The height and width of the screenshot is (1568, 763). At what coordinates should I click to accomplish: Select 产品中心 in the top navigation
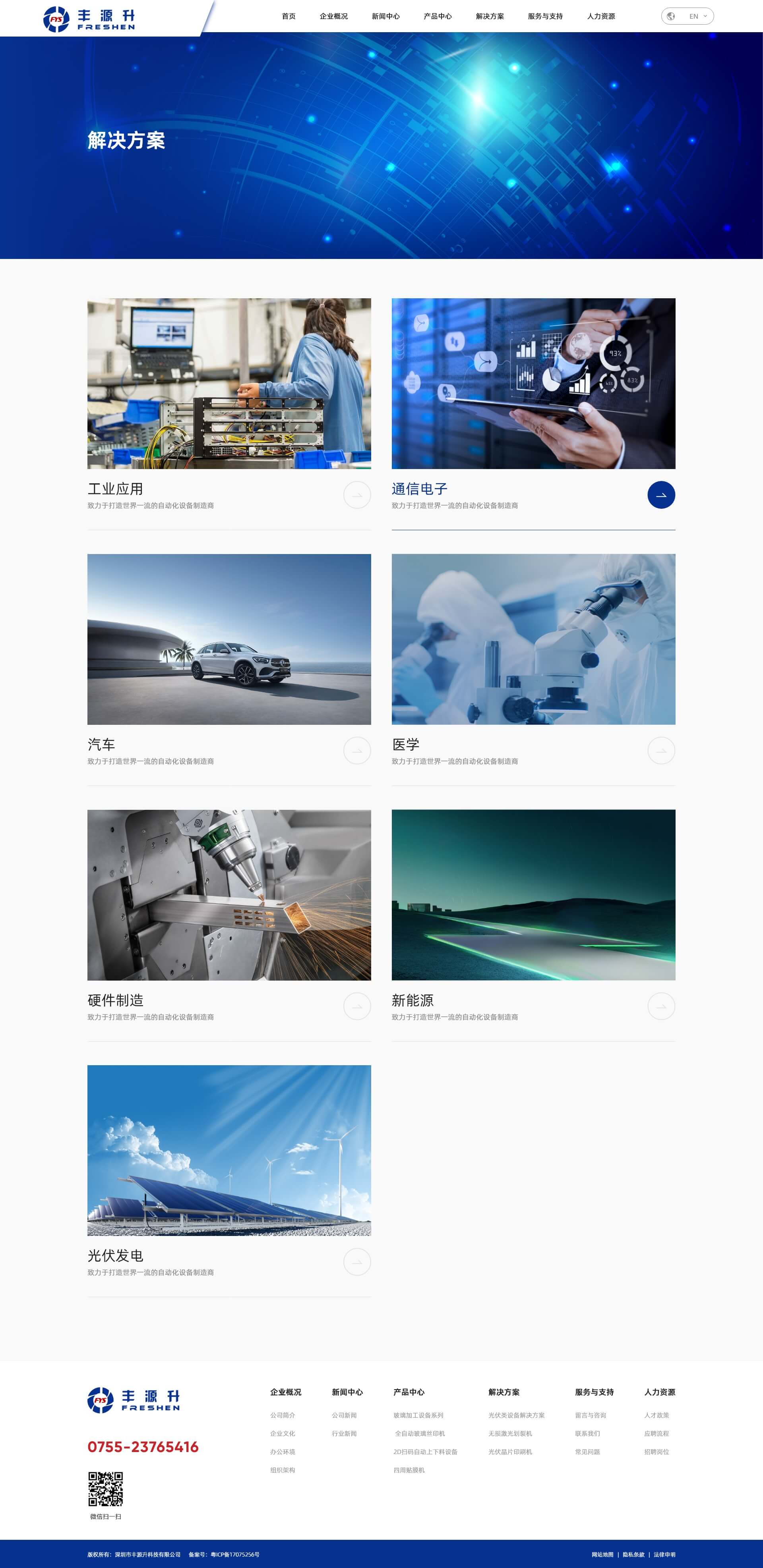click(437, 16)
